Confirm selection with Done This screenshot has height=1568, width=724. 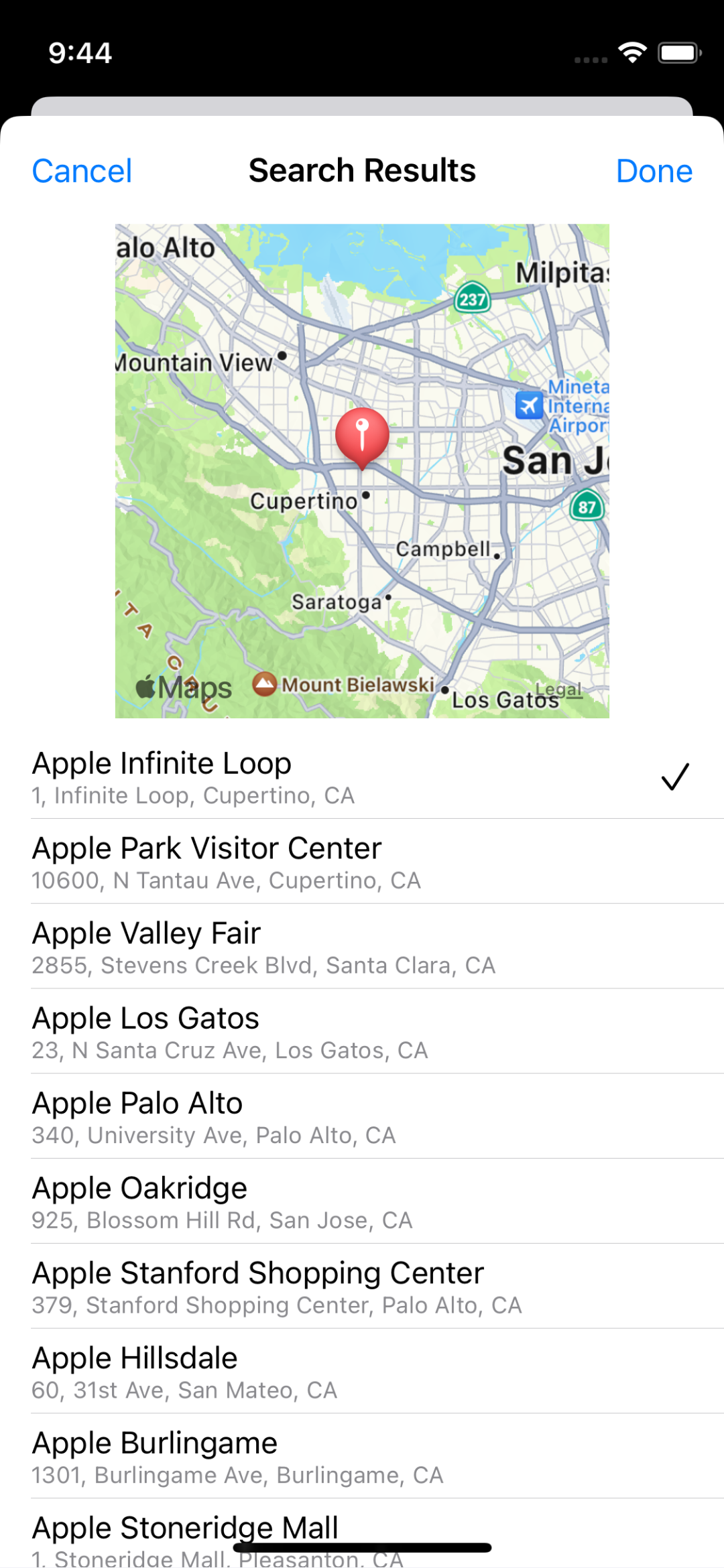[x=654, y=171]
